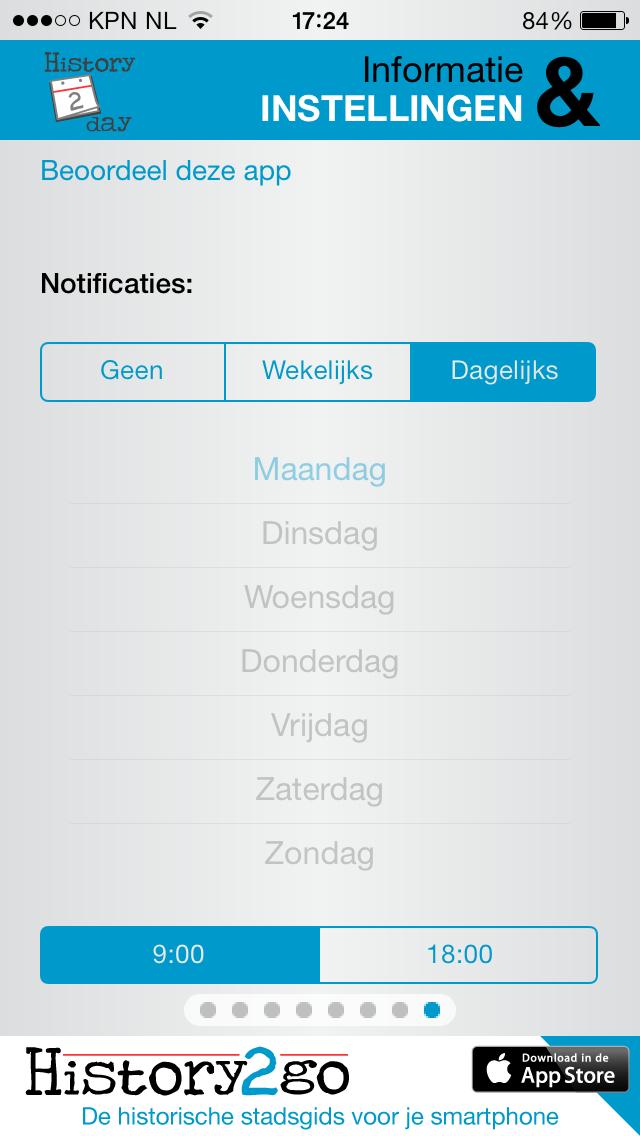Select Vrijdag as the day

point(320,725)
